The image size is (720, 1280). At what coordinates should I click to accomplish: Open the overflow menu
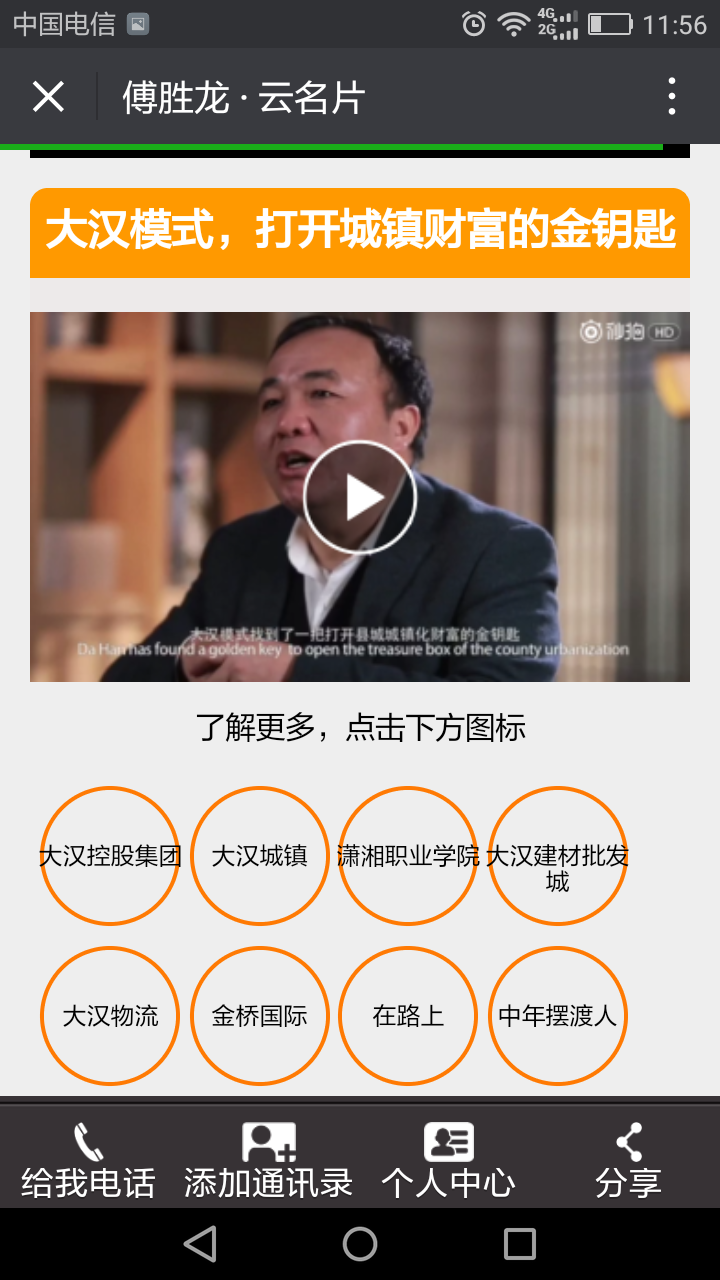(x=671, y=97)
